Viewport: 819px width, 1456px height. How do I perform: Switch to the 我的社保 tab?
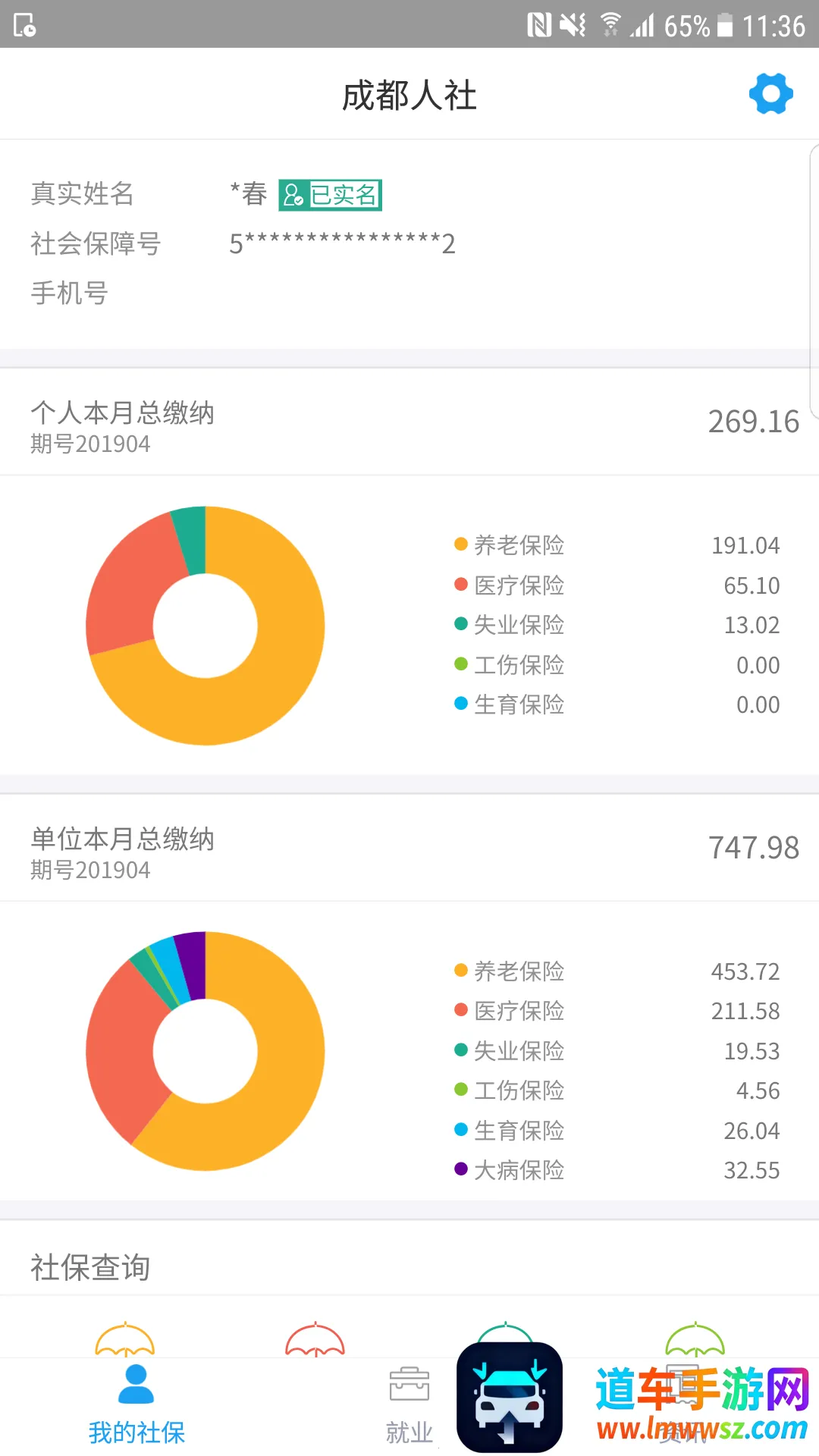tap(136, 1404)
